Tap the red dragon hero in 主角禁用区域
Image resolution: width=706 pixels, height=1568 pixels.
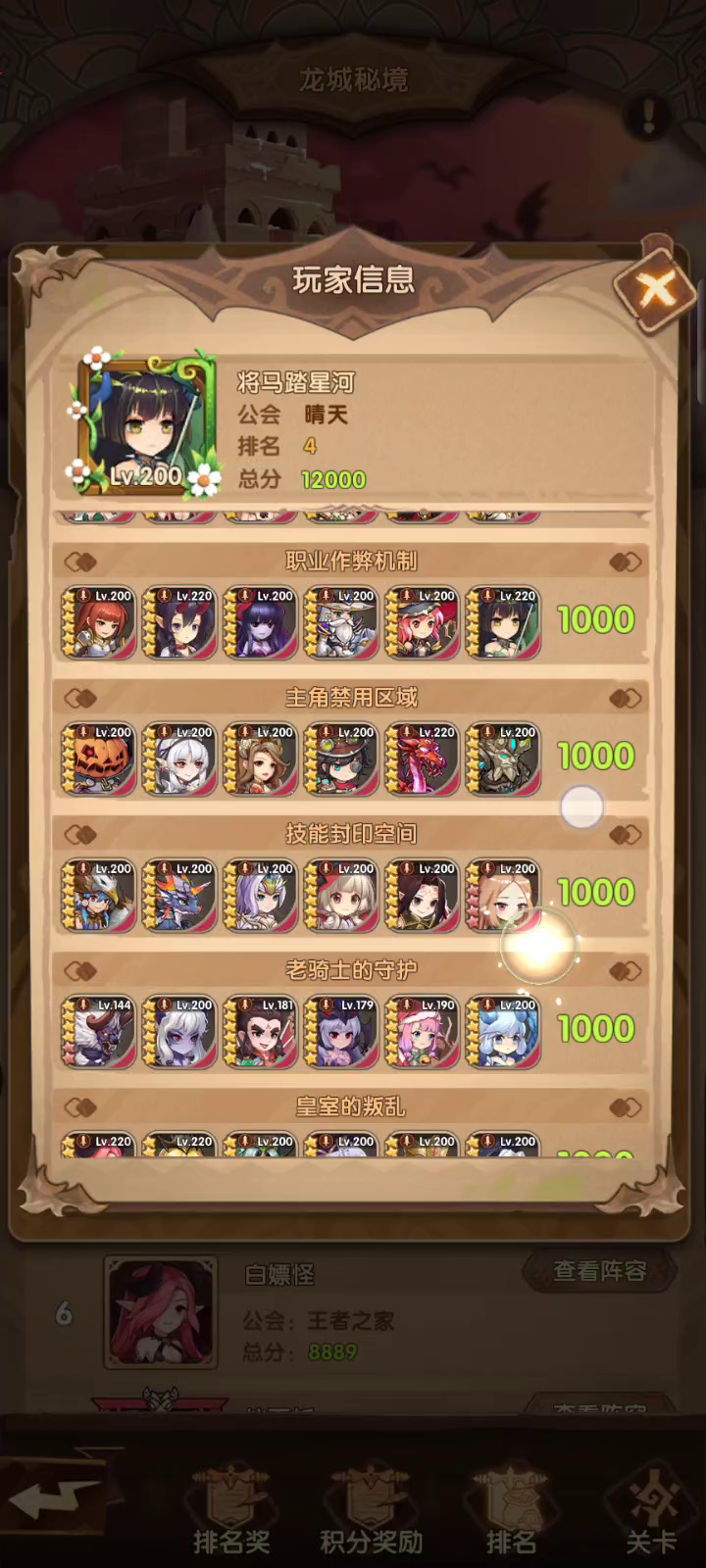pos(422,759)
